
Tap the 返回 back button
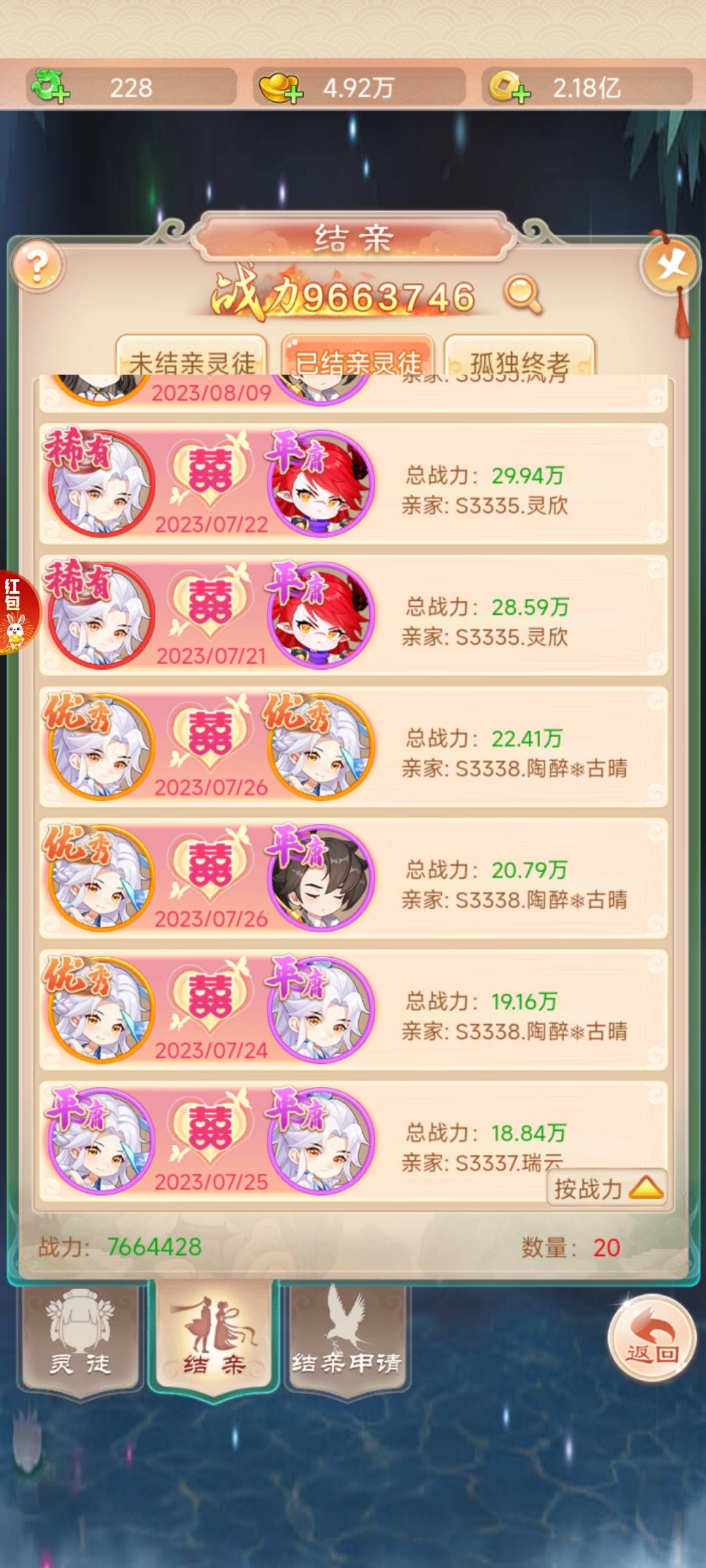point(651,1337)
